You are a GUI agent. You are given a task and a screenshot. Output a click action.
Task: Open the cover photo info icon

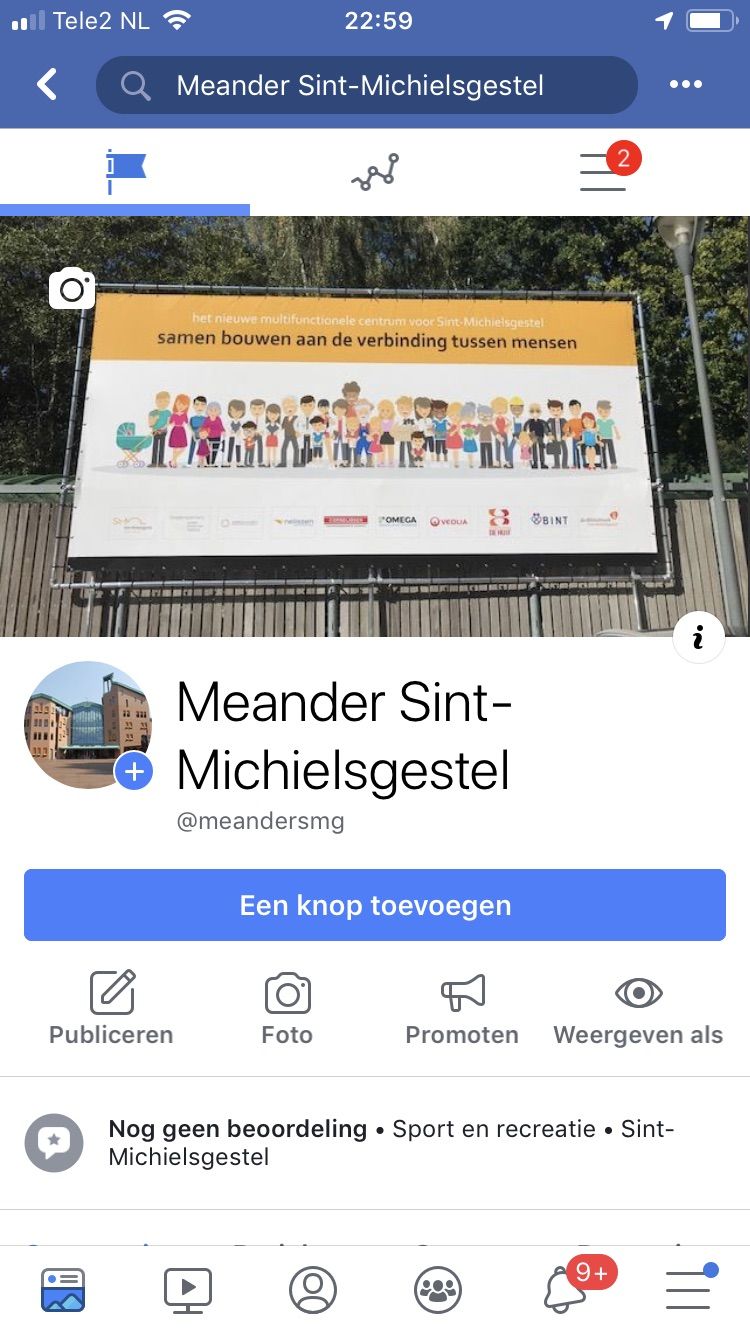pos(698,637)
